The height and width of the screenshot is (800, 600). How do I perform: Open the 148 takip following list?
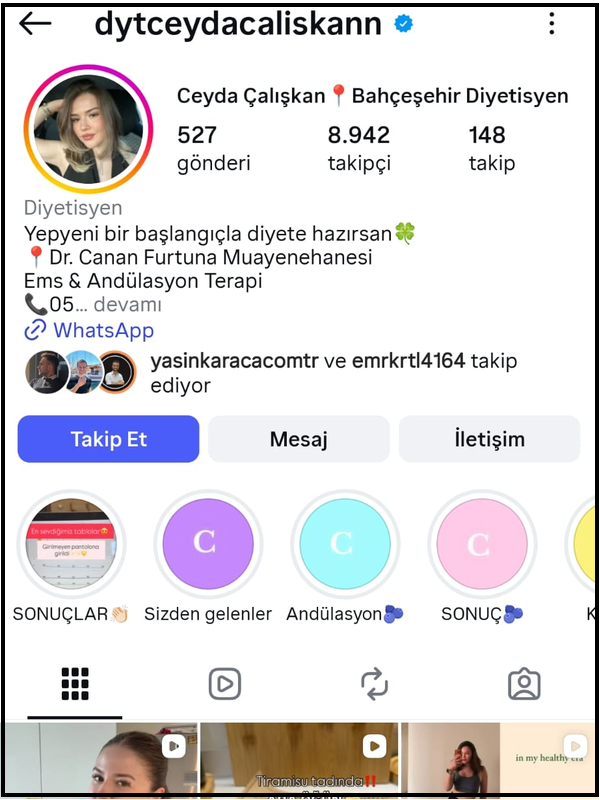click(x=491, y=148)
